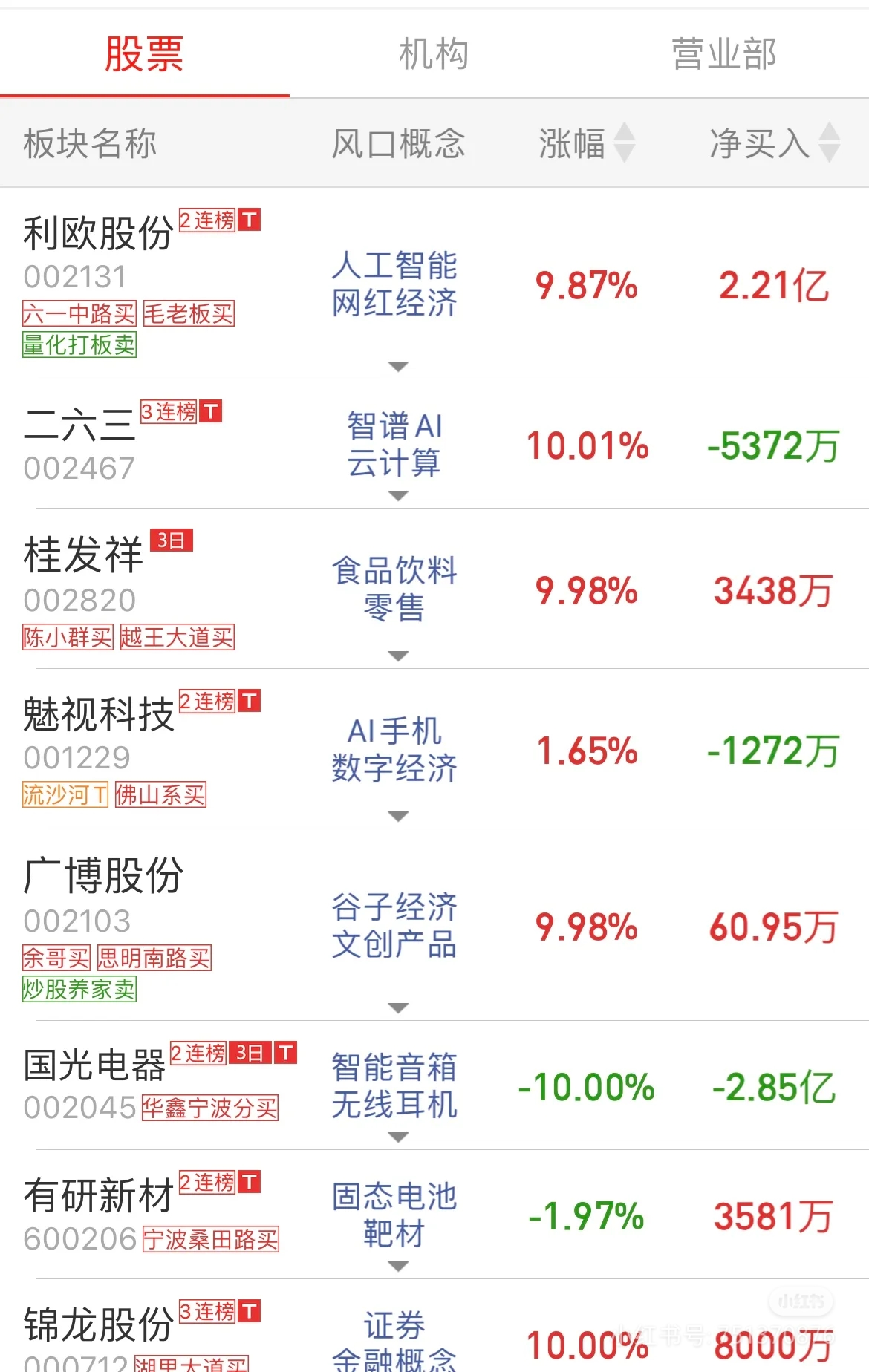Click the 3日 badge next to 桂发祥
869x1372 pixels.
tap(172, 541)
